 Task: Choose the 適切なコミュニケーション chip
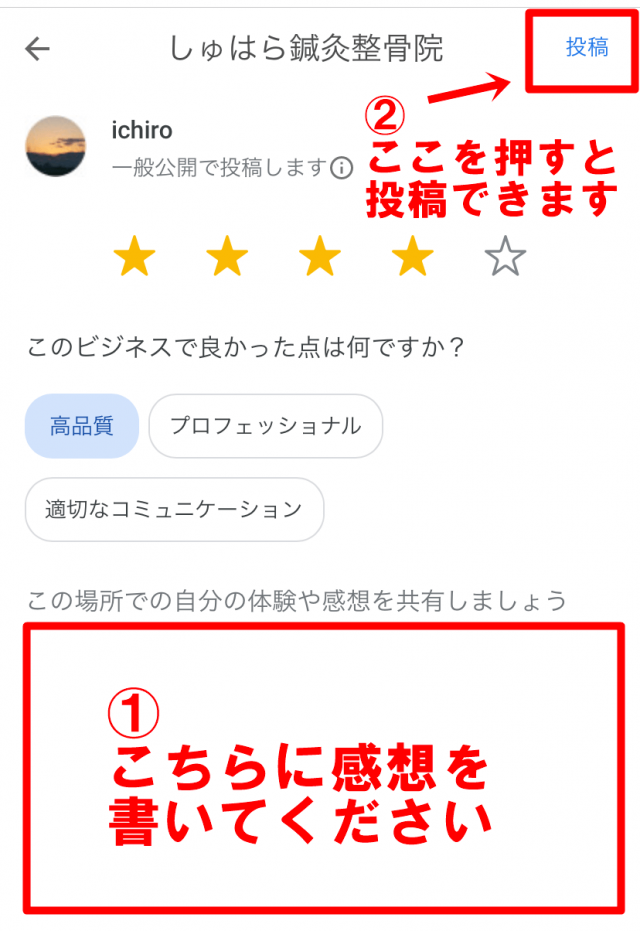click(x=174, y=509)
